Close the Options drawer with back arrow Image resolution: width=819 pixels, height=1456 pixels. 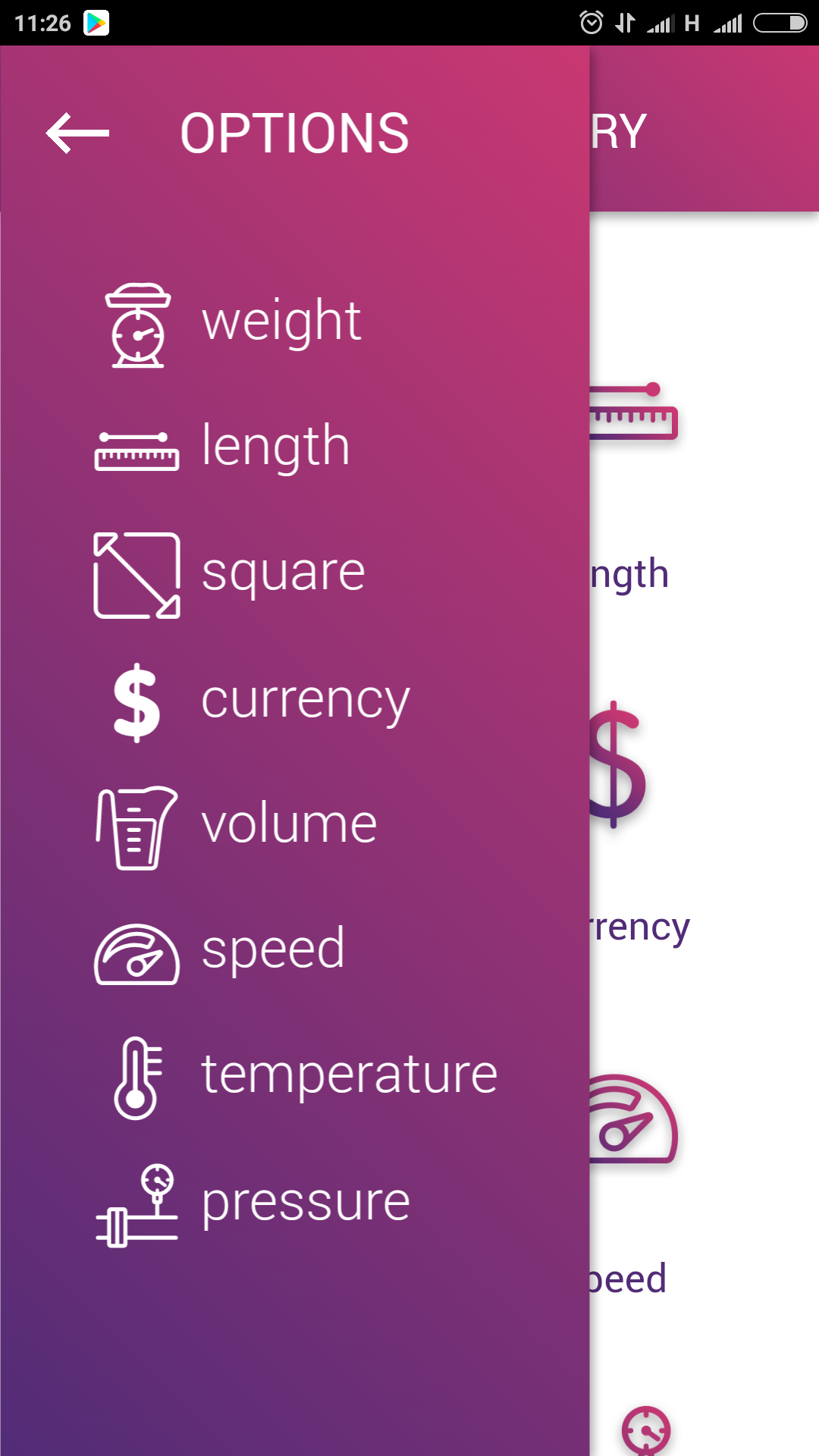point(77,133)
